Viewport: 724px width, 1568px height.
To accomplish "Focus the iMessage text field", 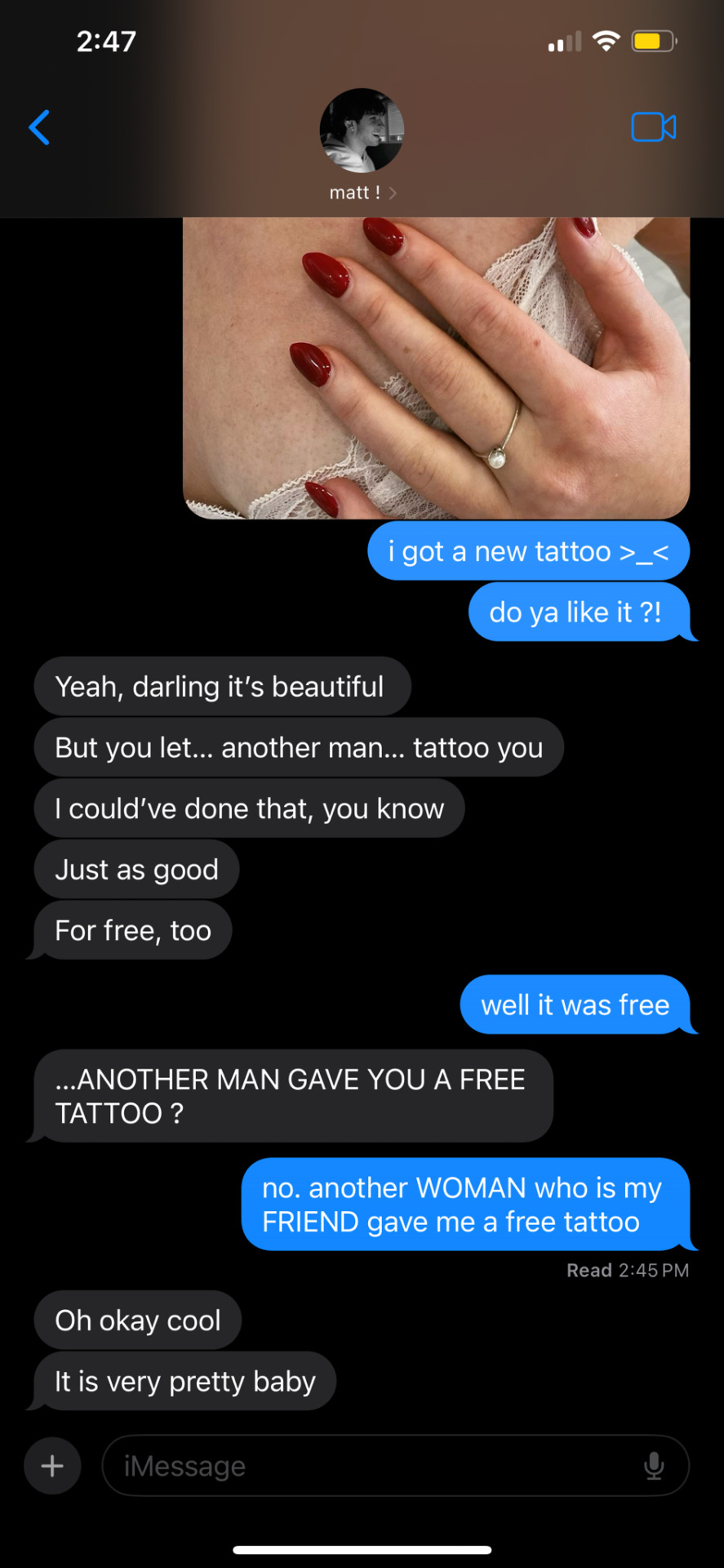I will coord(367,1466).
